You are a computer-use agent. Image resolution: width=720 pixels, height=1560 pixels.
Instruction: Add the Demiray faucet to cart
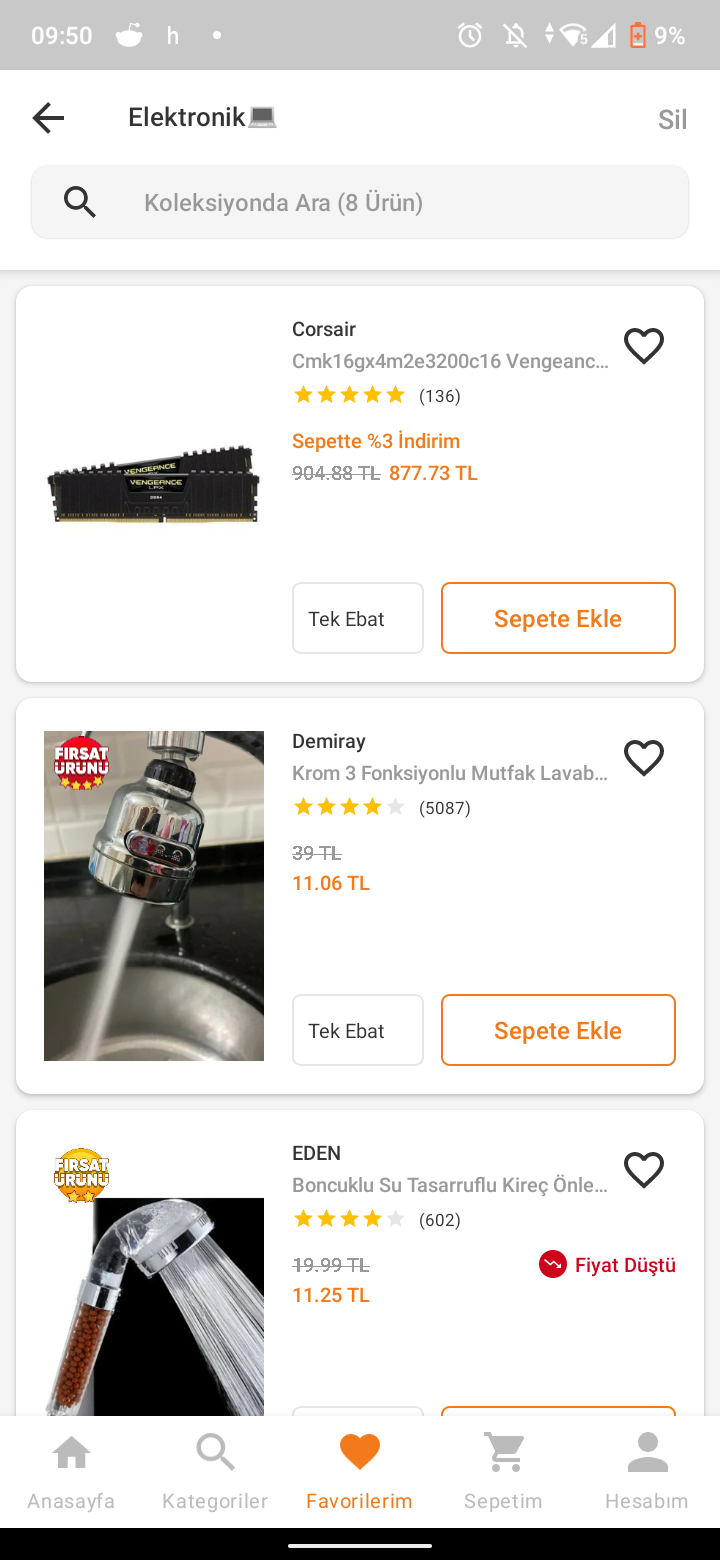558,1030
